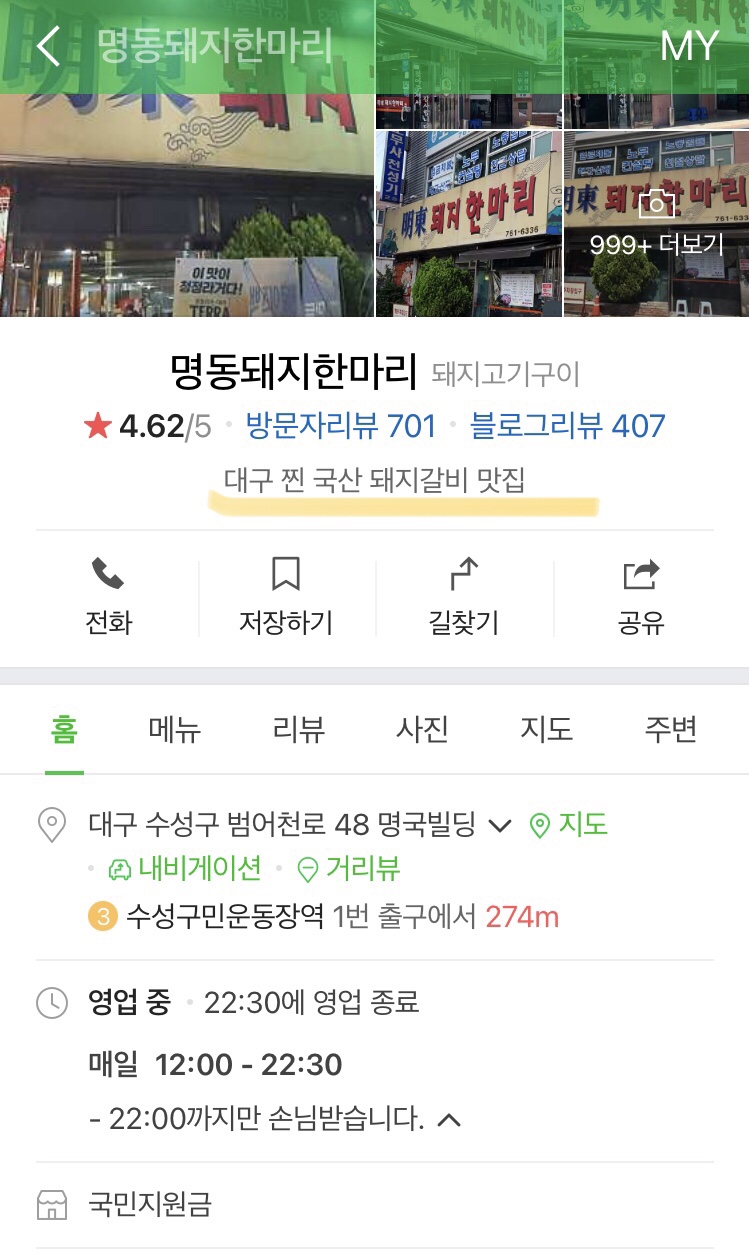749x1254 pixels.
Task: Open 방문자리뷰 701 visitor reviews
Action: pos(340,427)
